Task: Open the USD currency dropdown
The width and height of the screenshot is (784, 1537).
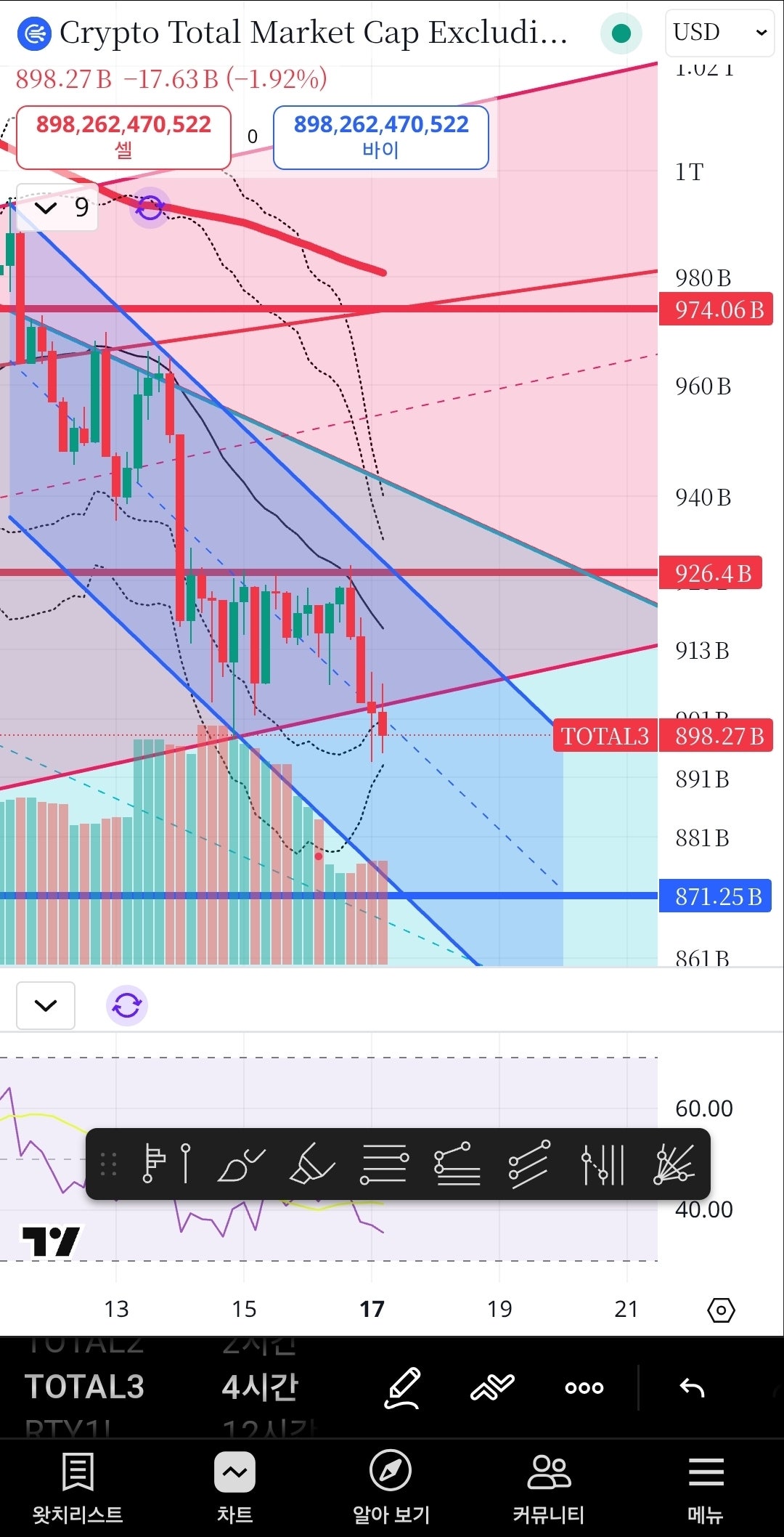Action: point(719,33)
